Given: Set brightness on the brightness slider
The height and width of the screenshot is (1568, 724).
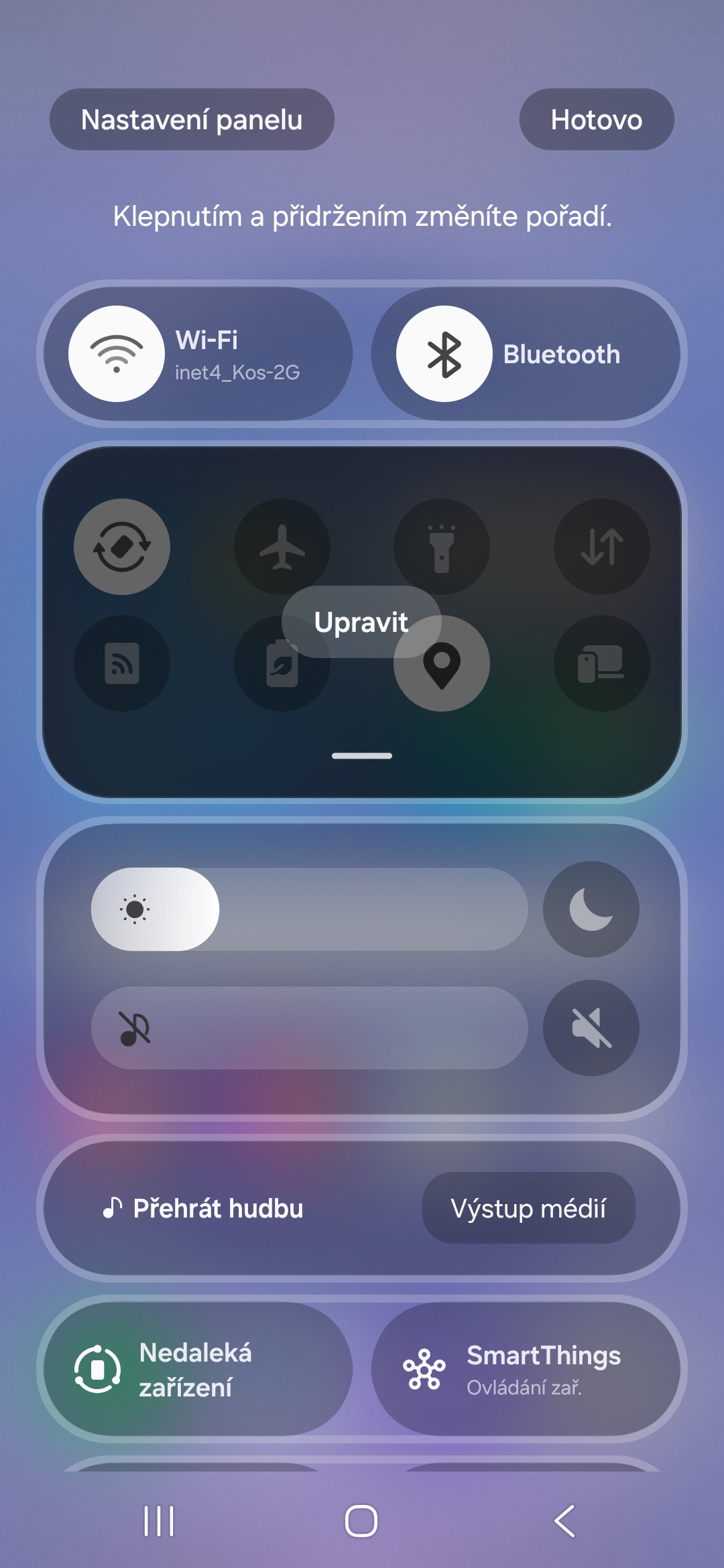Looking at the screenshot, I should click(310, 909).
